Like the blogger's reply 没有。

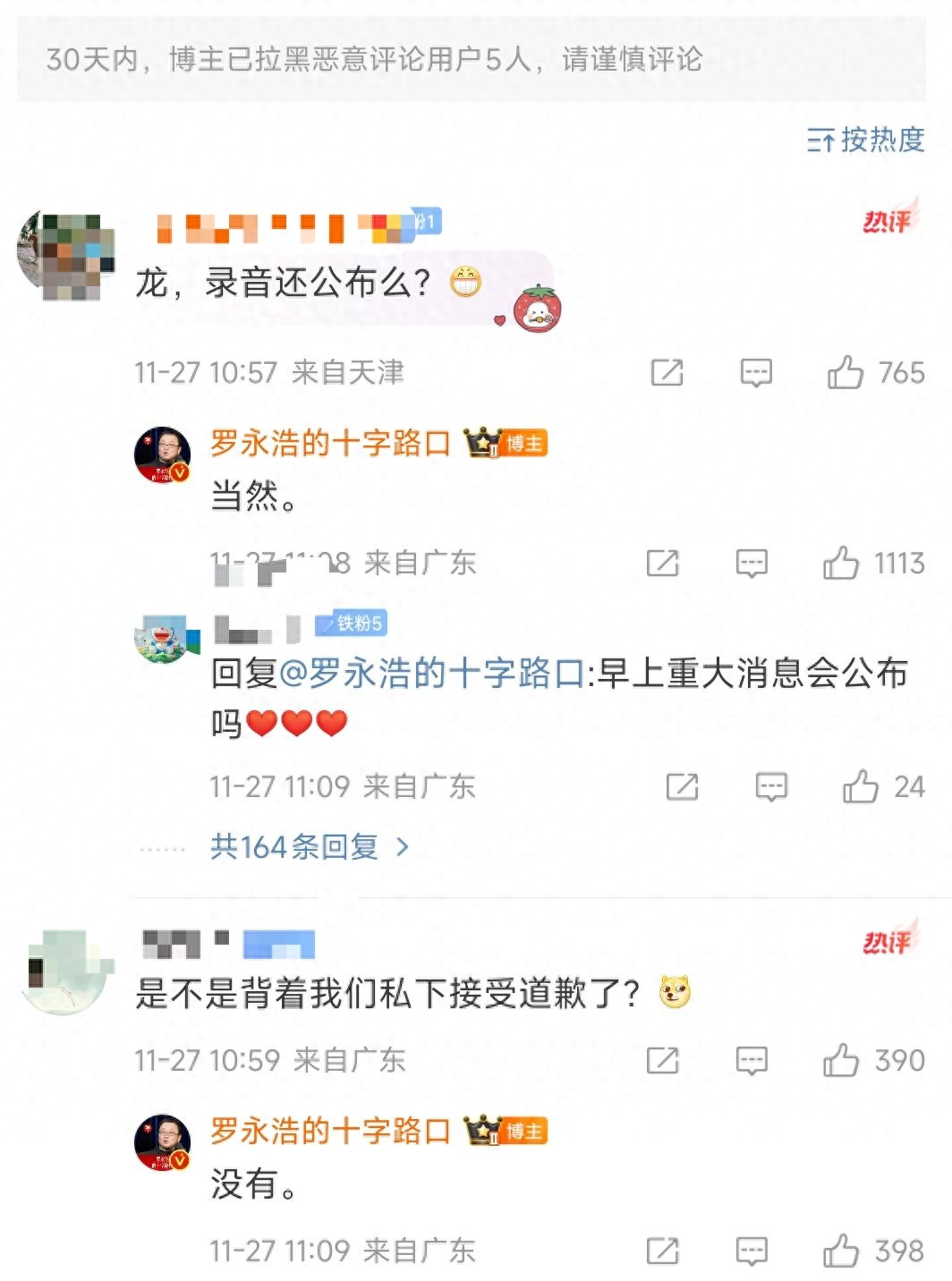[x=841, y=1251]
